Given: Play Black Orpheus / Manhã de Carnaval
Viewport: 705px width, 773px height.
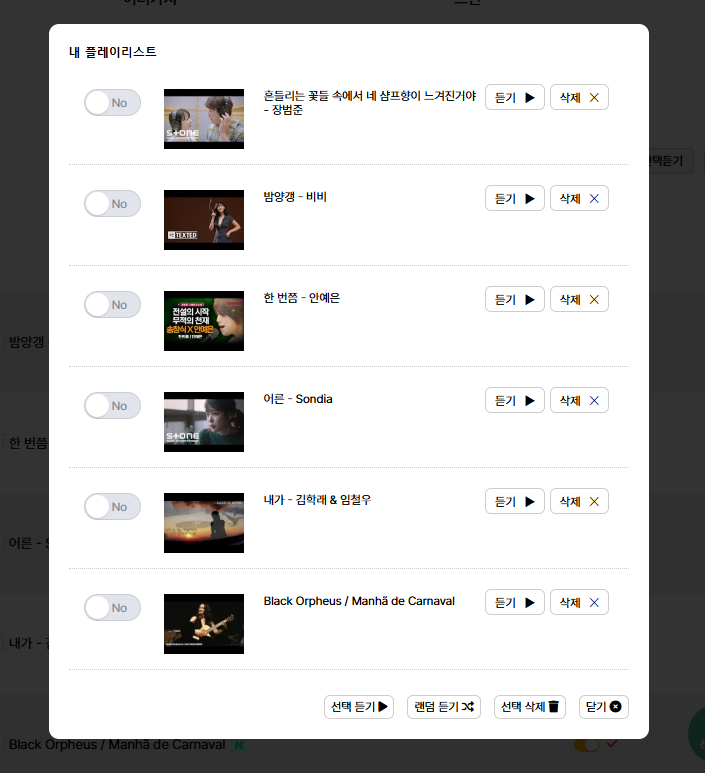Looking at the screenshot, I should [515, 602].
